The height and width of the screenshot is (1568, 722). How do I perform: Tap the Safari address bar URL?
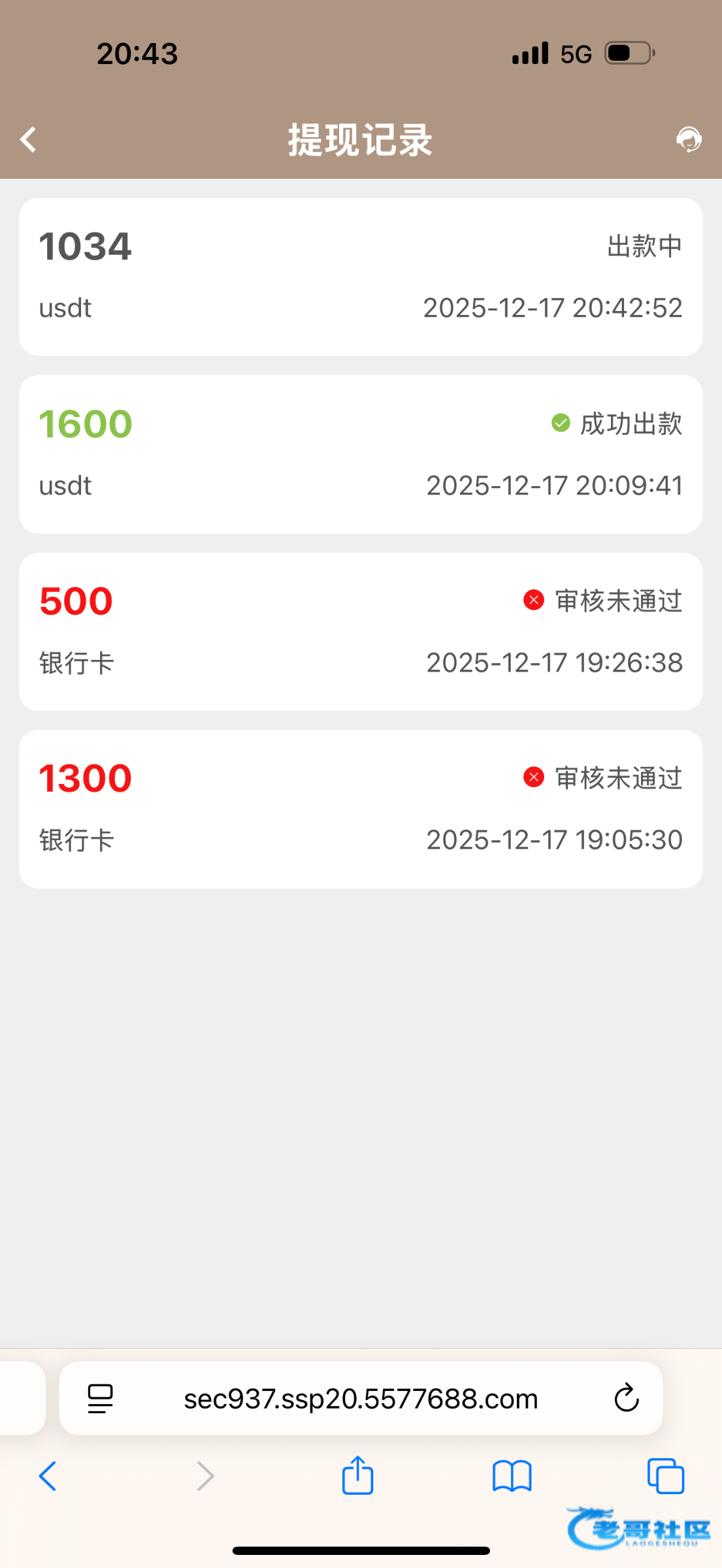(x=361, y=1399)
